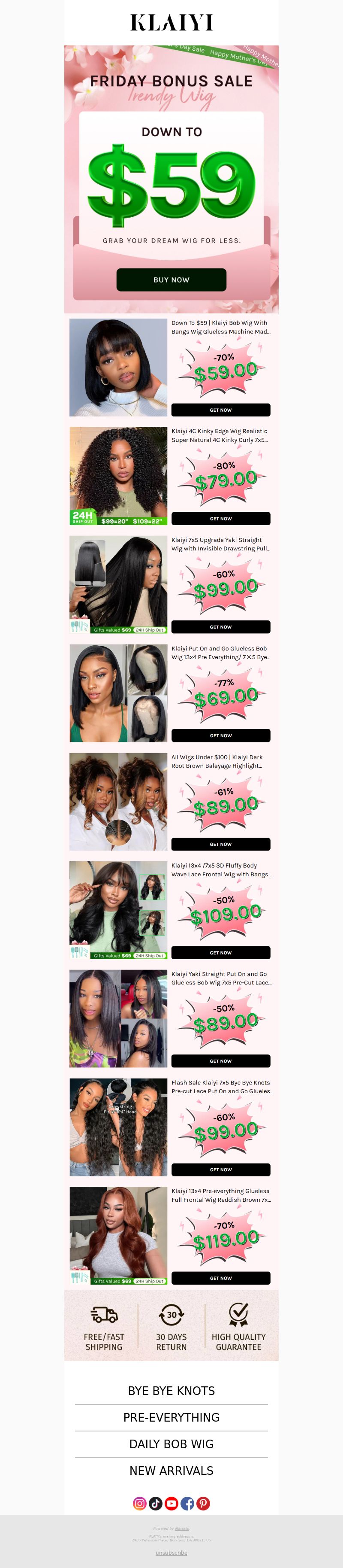This screenshot has width=343, height=1568.
Task: Get the Flash Sale Bye Bye Knots wig
Action: point(220,1169)
